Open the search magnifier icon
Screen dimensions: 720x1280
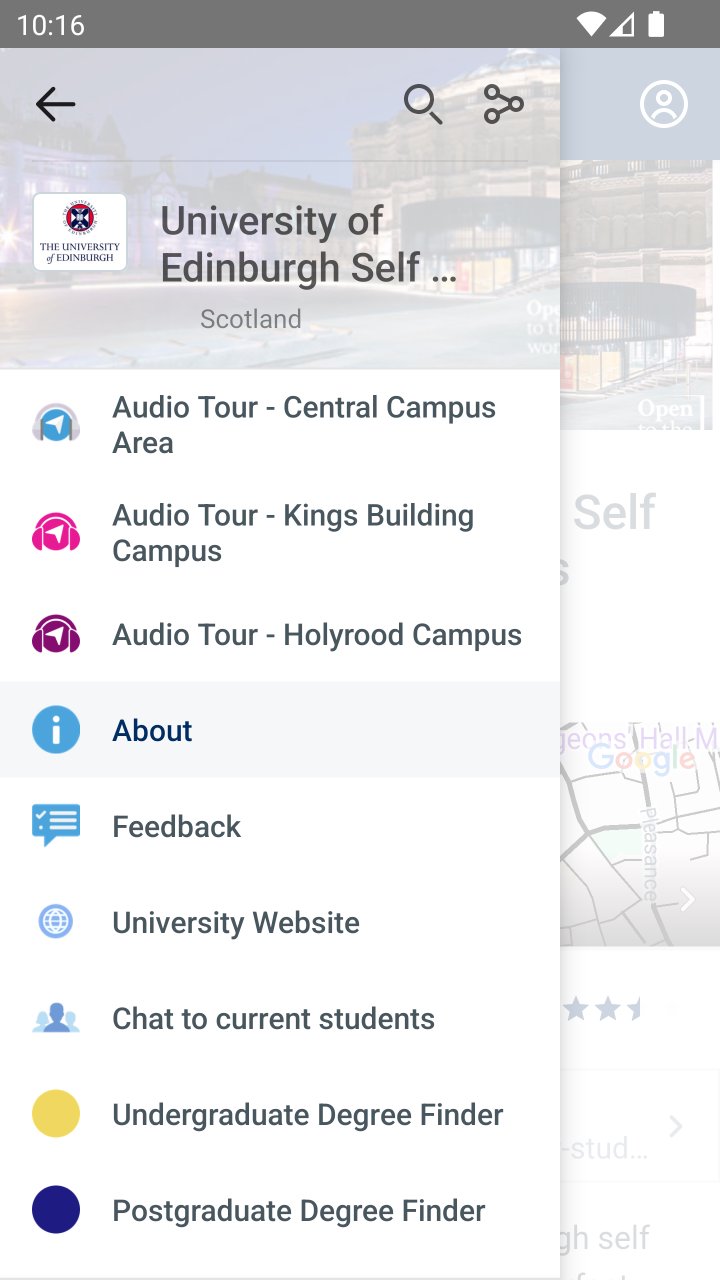(x=423, y=104)
